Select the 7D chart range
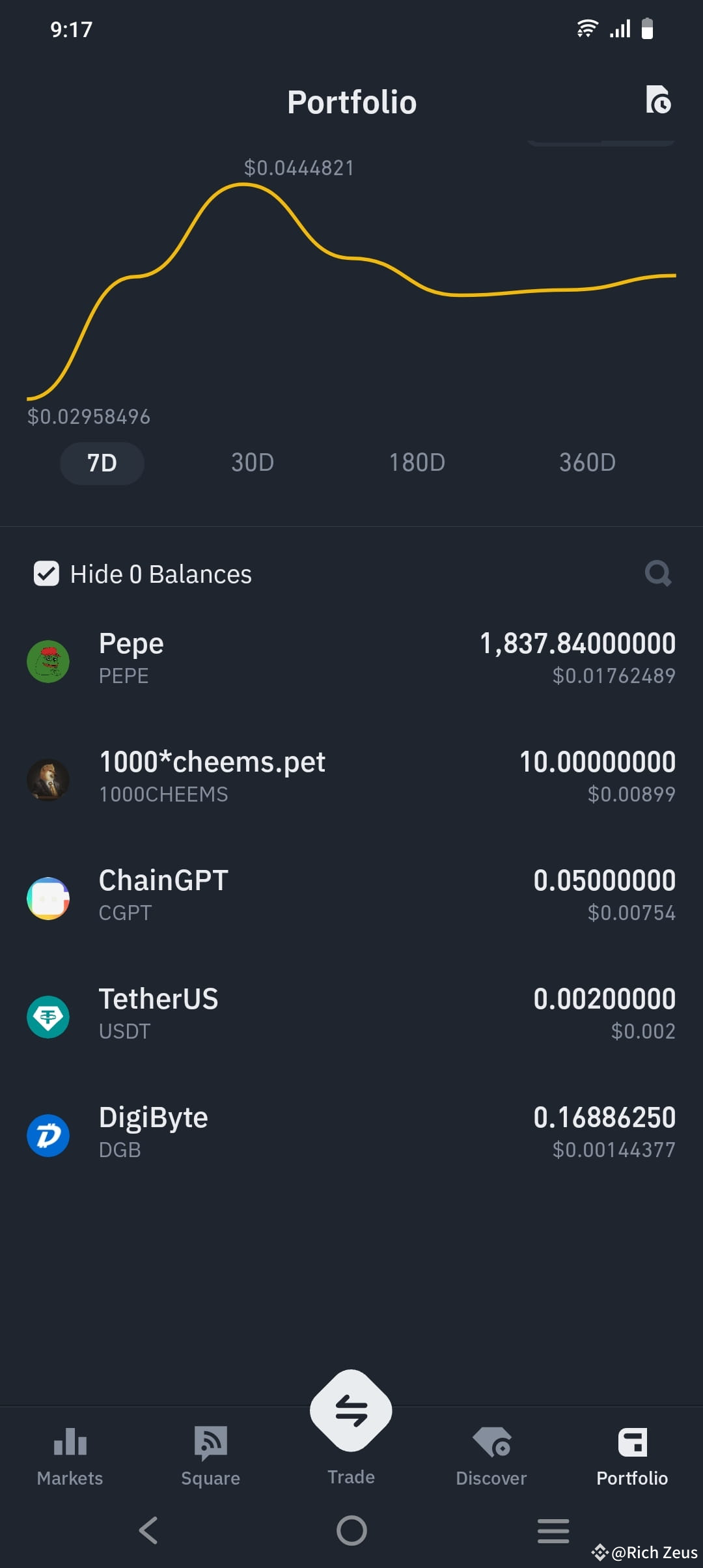Image resolution: width=703 pixels, height=1568 pixels. (102, 463)
